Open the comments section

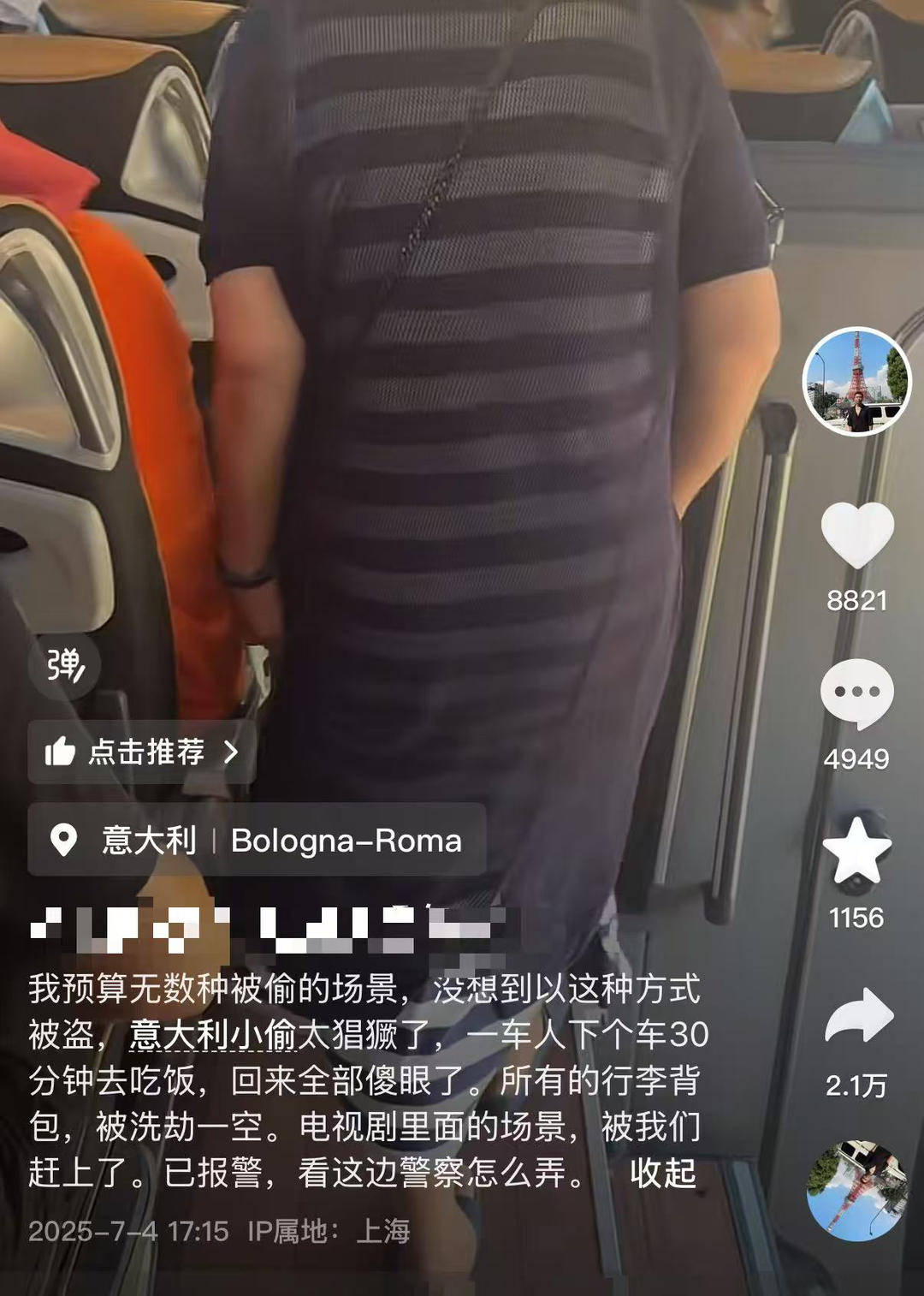(x=856, y=693)
